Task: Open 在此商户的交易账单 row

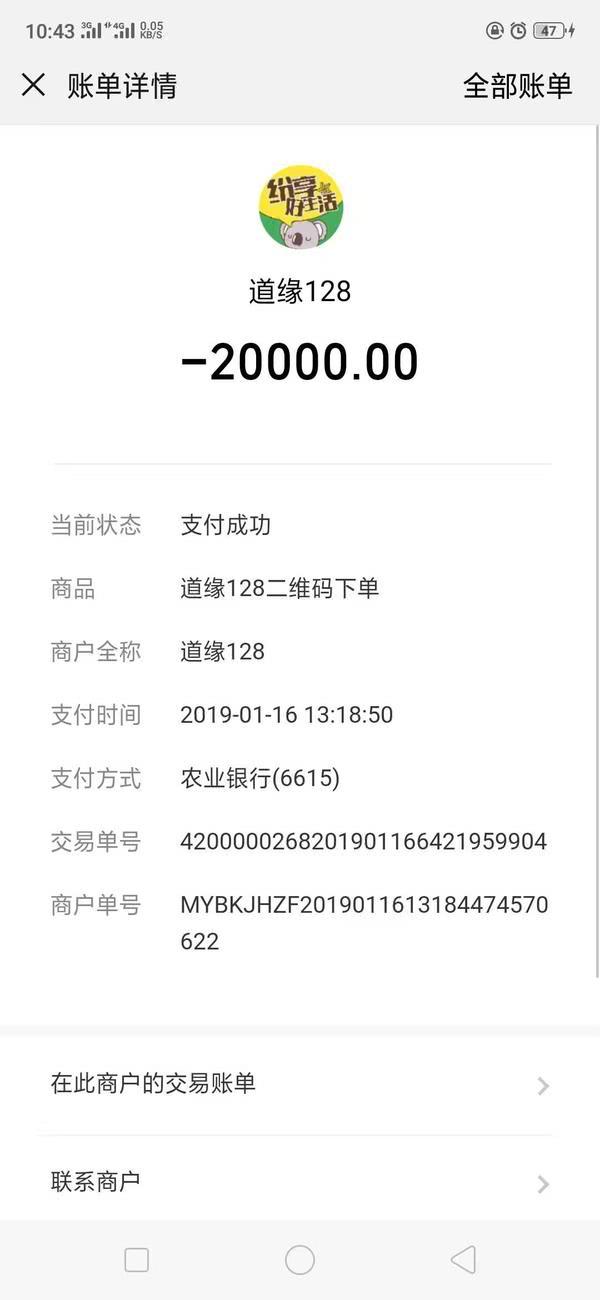Action: 300,1084
